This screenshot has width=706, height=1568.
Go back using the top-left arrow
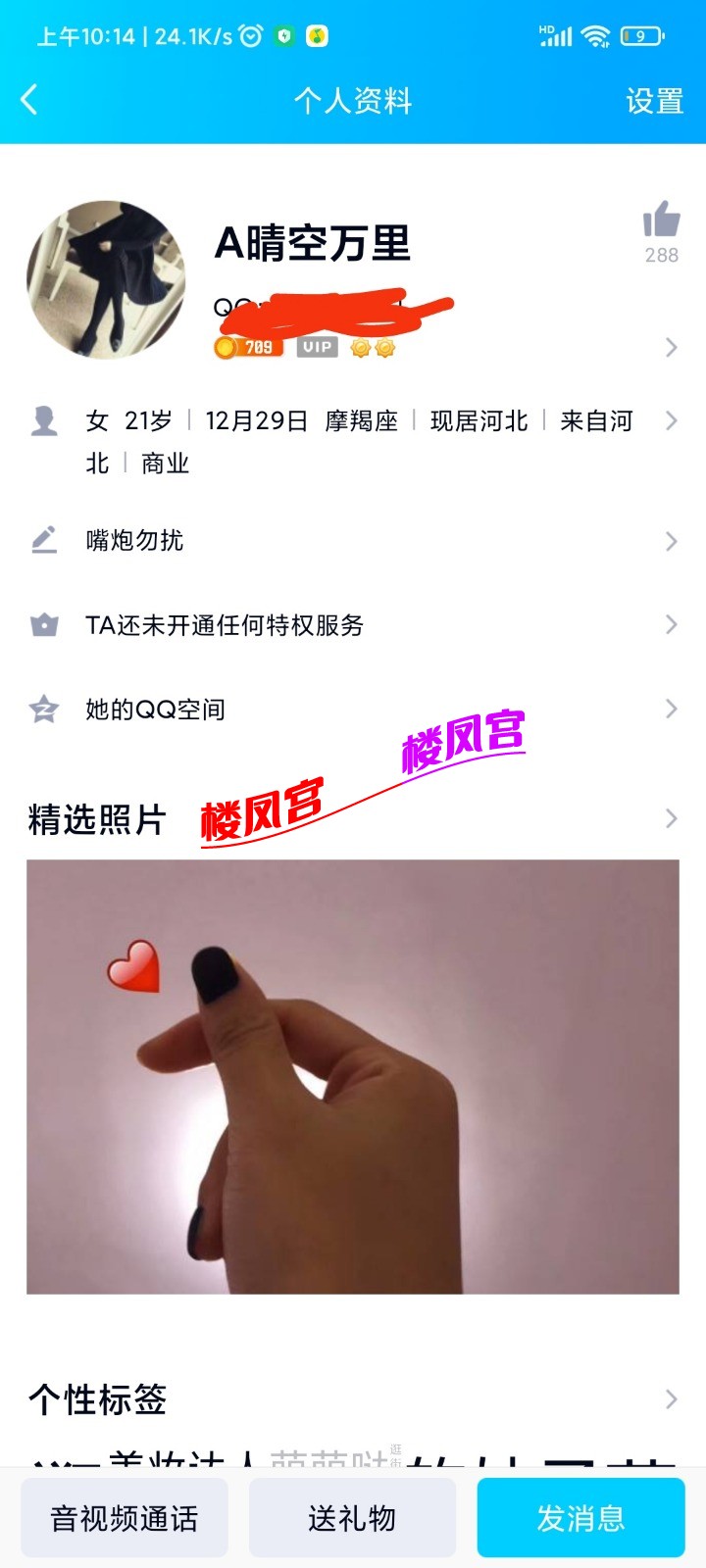tap(29, 99)
